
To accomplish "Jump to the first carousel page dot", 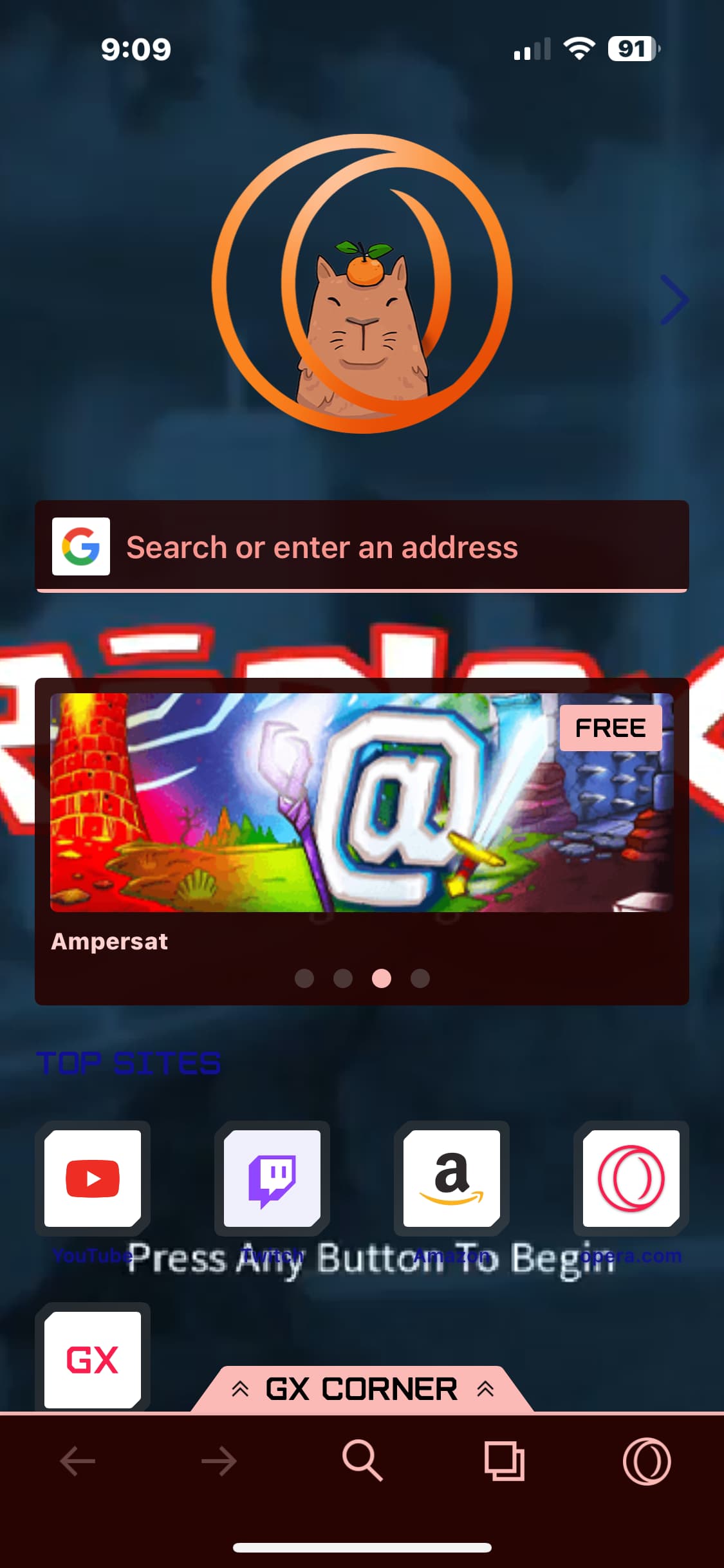I will pyautogui.click(x=304, y=978).
